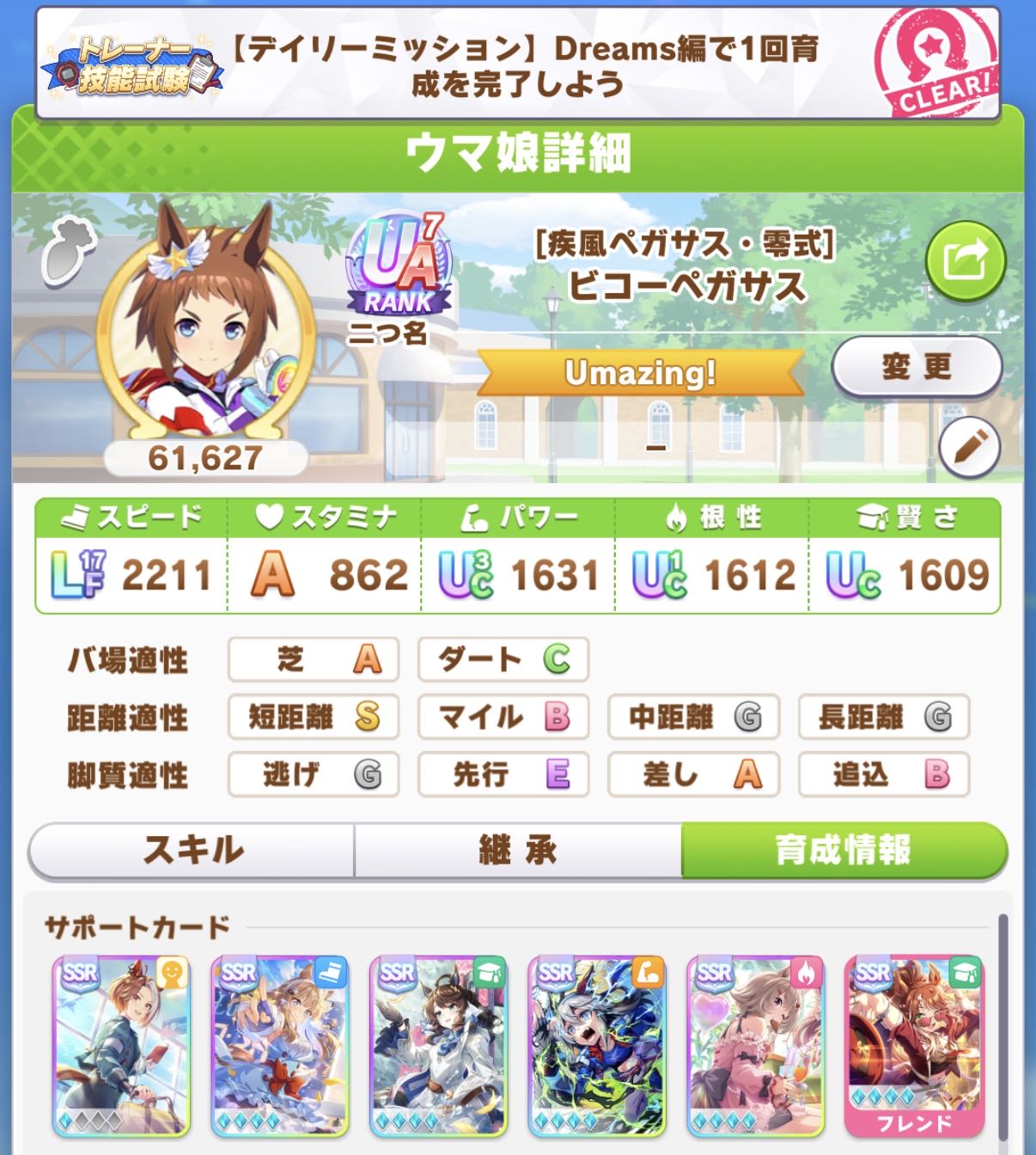
Task: Open the first SSR support card with smiley icon
Action: 121,1045
